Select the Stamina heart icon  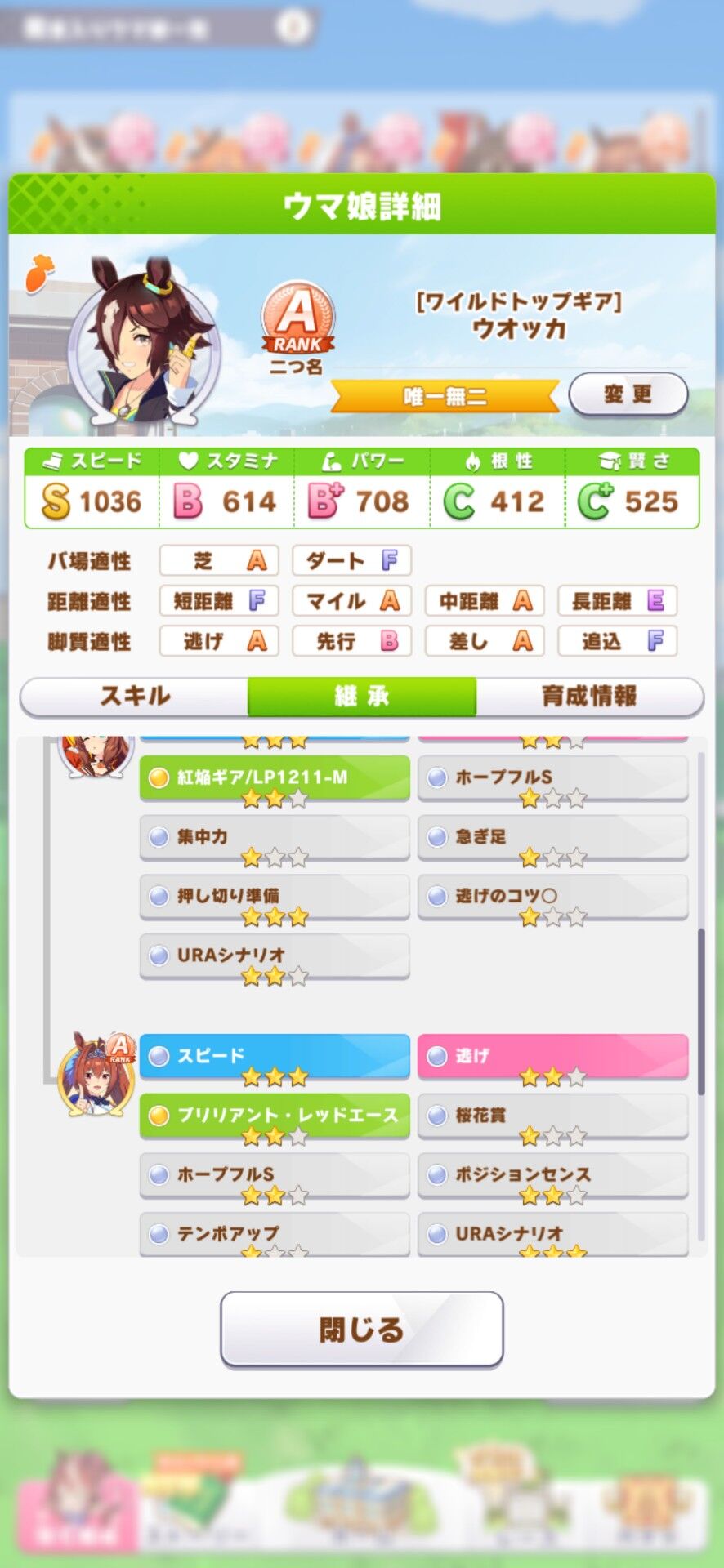point(188,460)
